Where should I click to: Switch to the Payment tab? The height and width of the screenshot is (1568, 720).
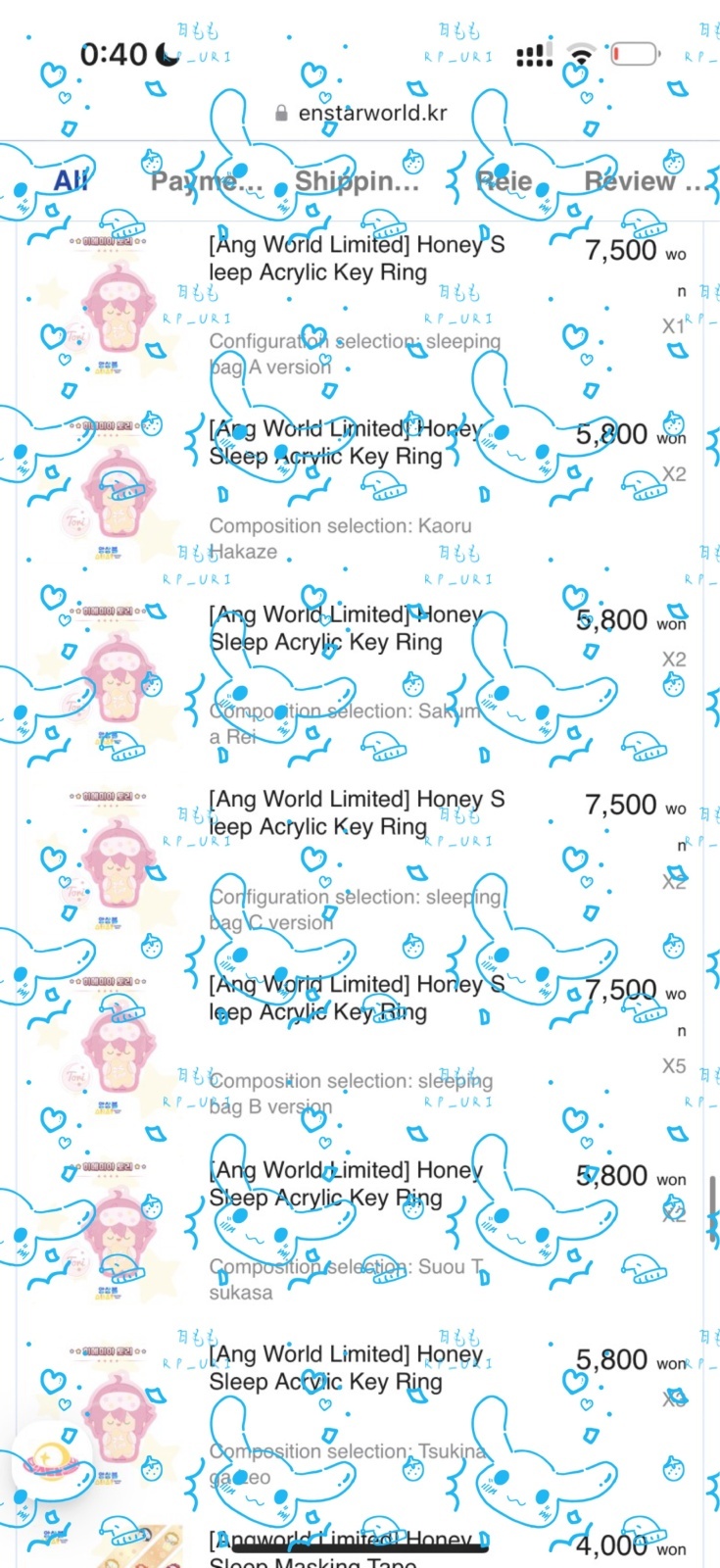click(x=207, y=181)
